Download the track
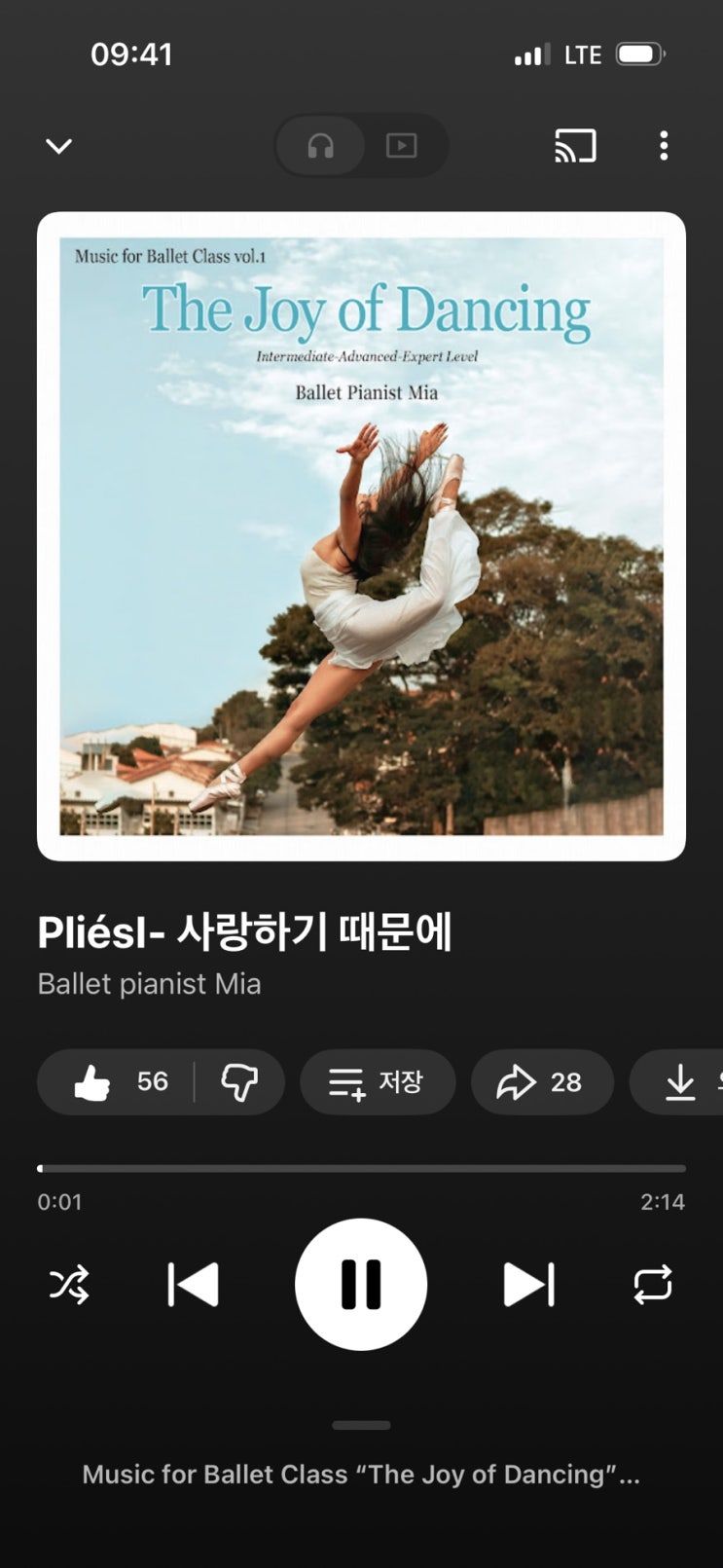The height and width of the screenshot is (1568, 723). (x=681, y=1081)
